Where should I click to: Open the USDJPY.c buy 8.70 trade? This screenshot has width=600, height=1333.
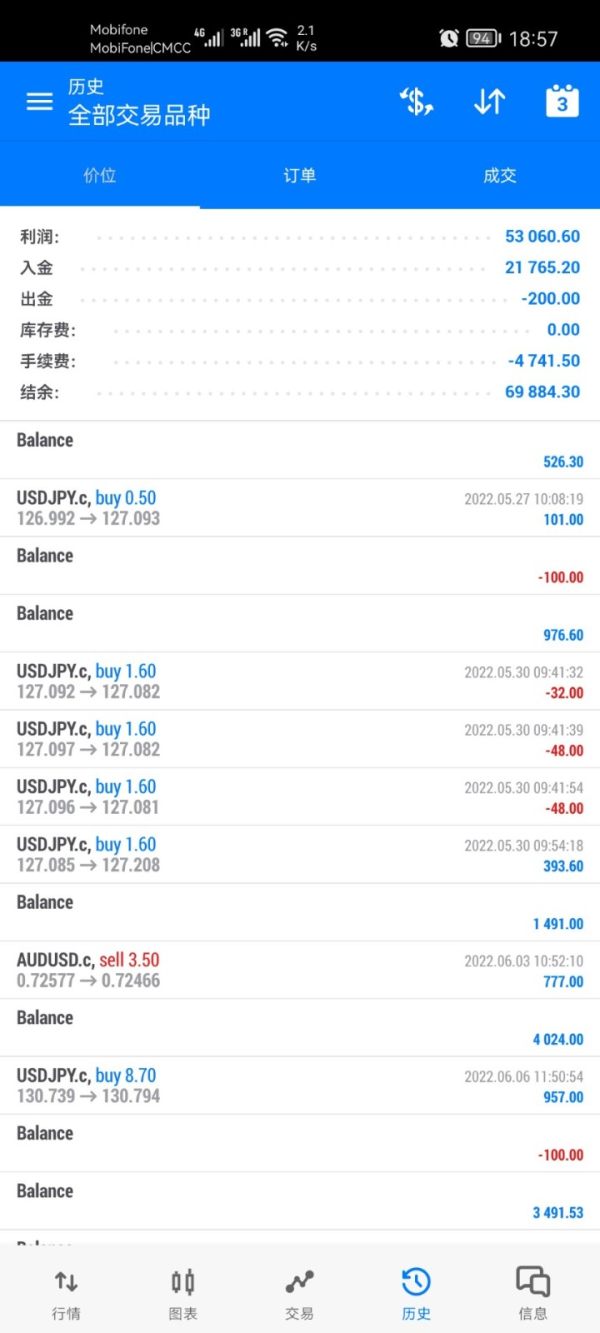(x=300, y=1086)
